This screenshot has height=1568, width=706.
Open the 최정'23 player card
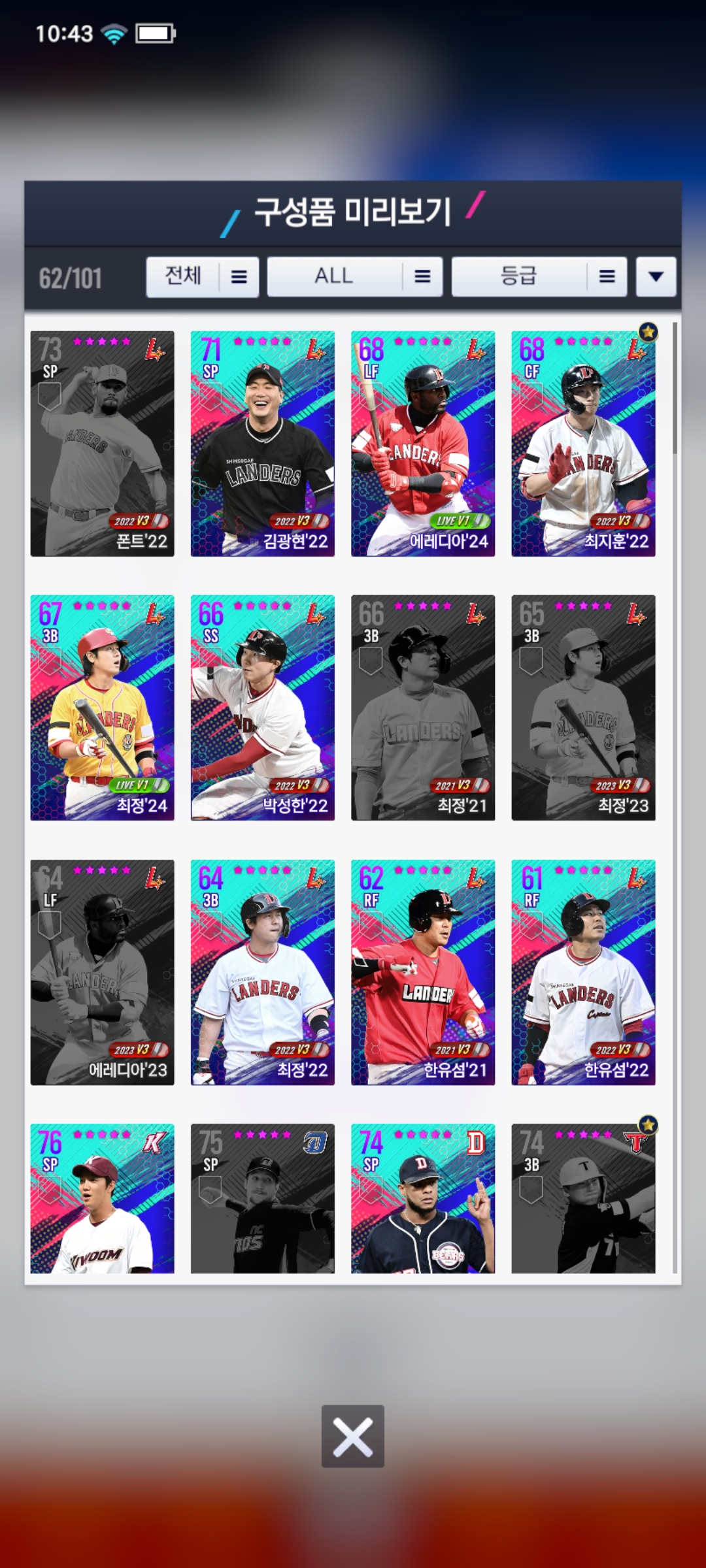pos(582,708)
